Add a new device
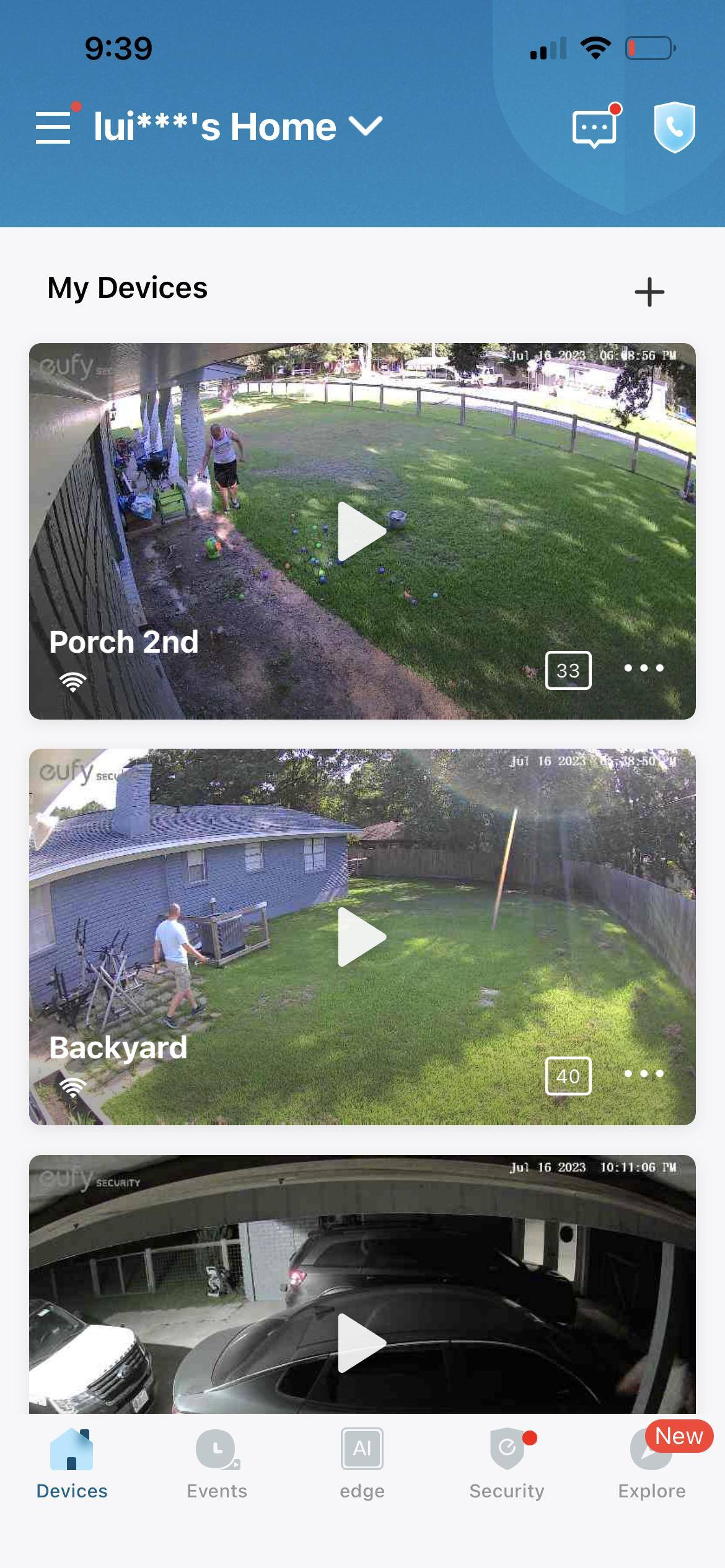 [649, 292]
